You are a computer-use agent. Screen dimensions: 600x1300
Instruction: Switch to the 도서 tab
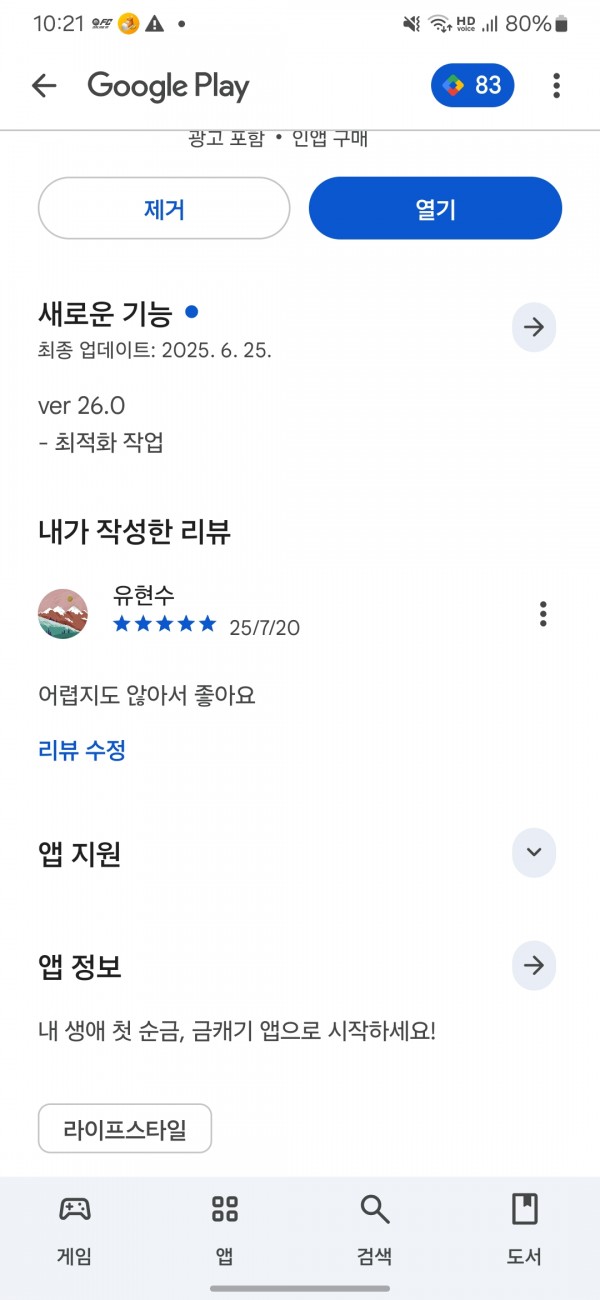pos(525,1230)
